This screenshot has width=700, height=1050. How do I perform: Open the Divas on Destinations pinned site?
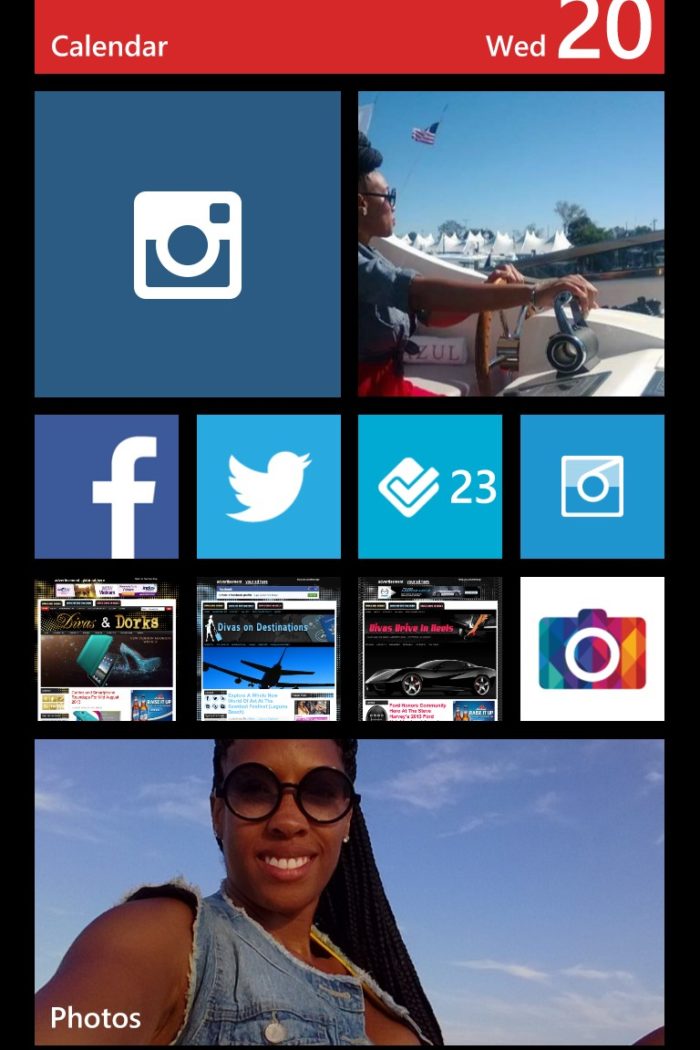click(269, 648)
